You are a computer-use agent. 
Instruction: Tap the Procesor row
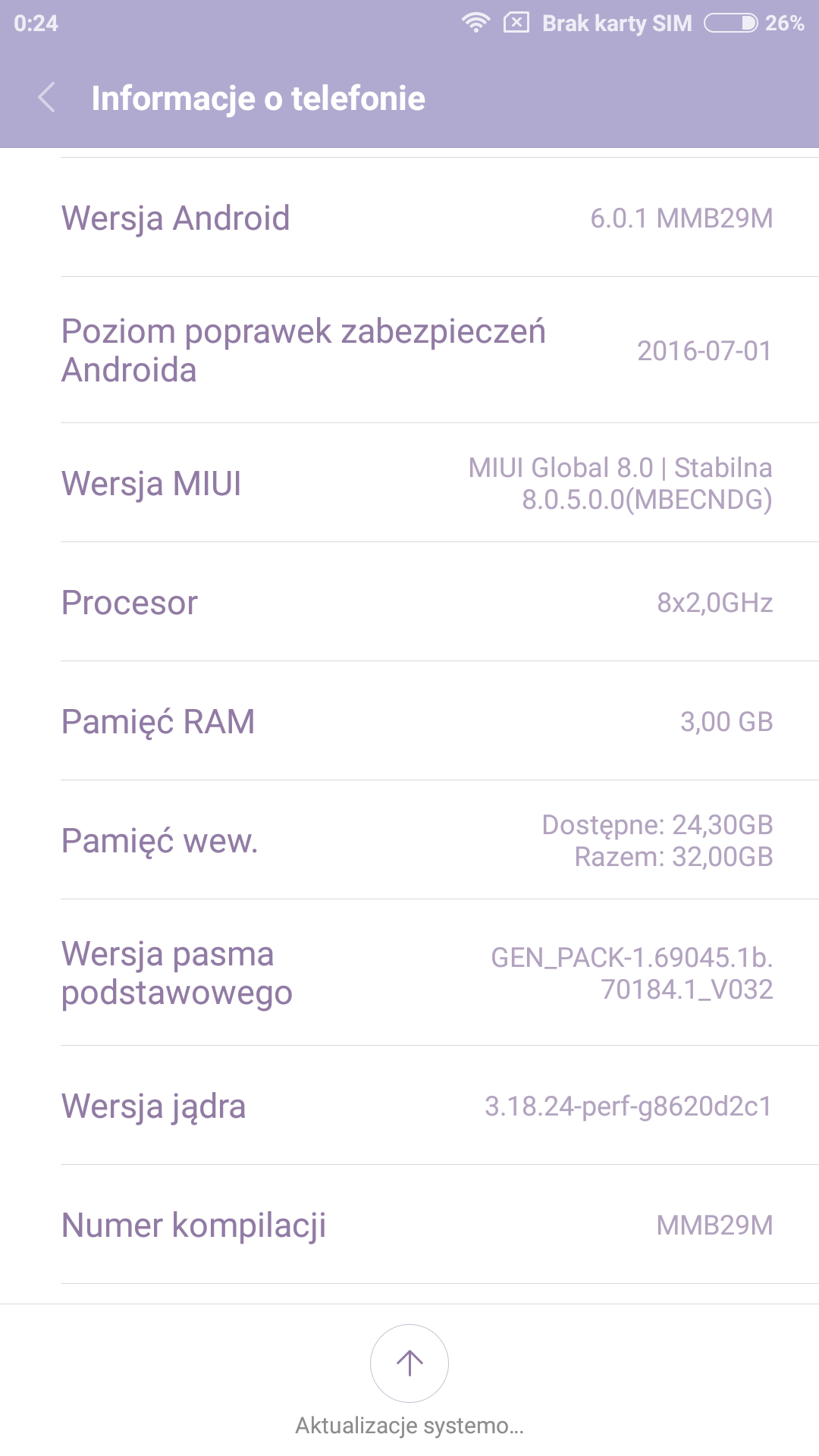[409, 602]
